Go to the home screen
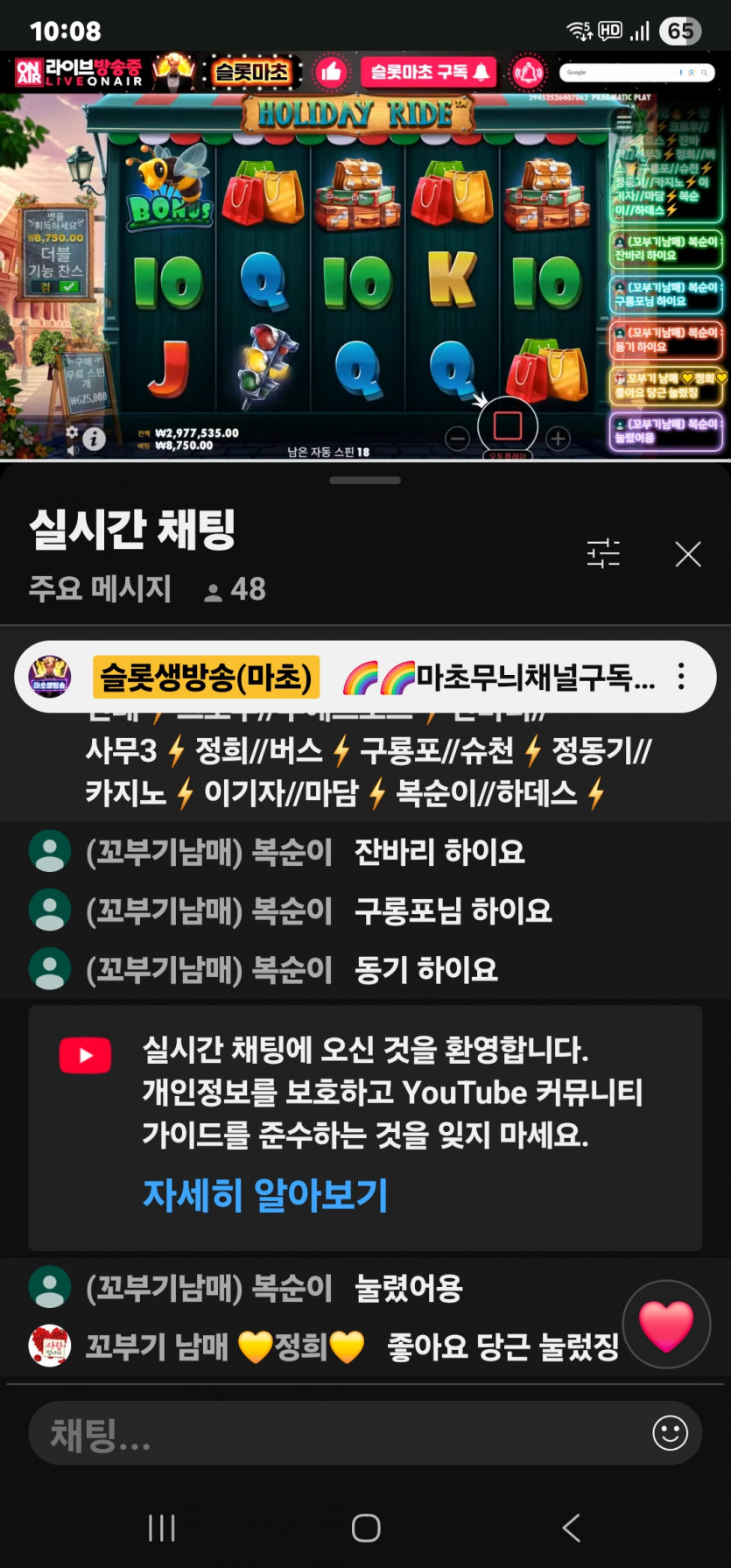 click(x=365, y=1528)
